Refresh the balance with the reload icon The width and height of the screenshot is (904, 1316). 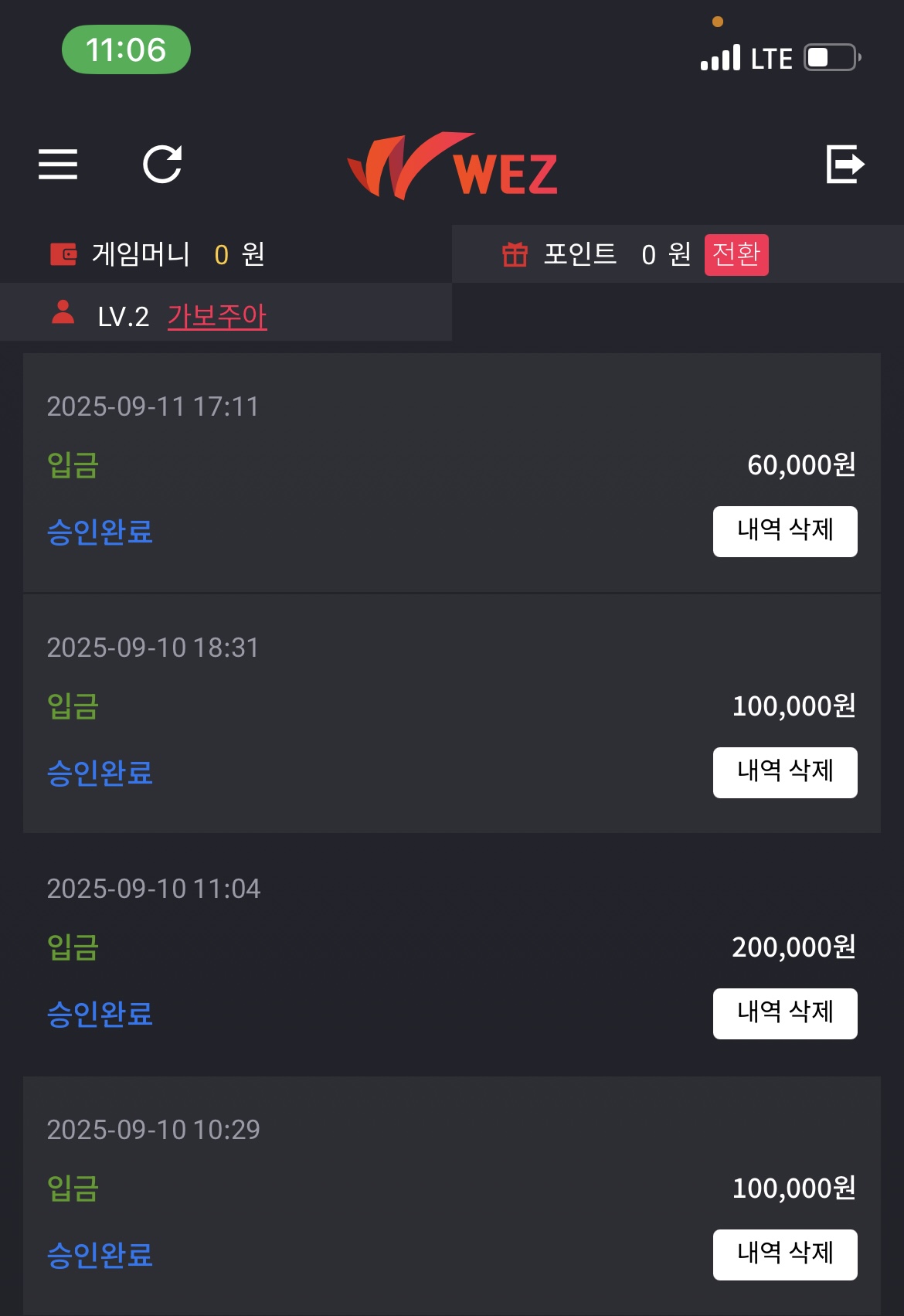pyautogui.click(x=162, y=164)
